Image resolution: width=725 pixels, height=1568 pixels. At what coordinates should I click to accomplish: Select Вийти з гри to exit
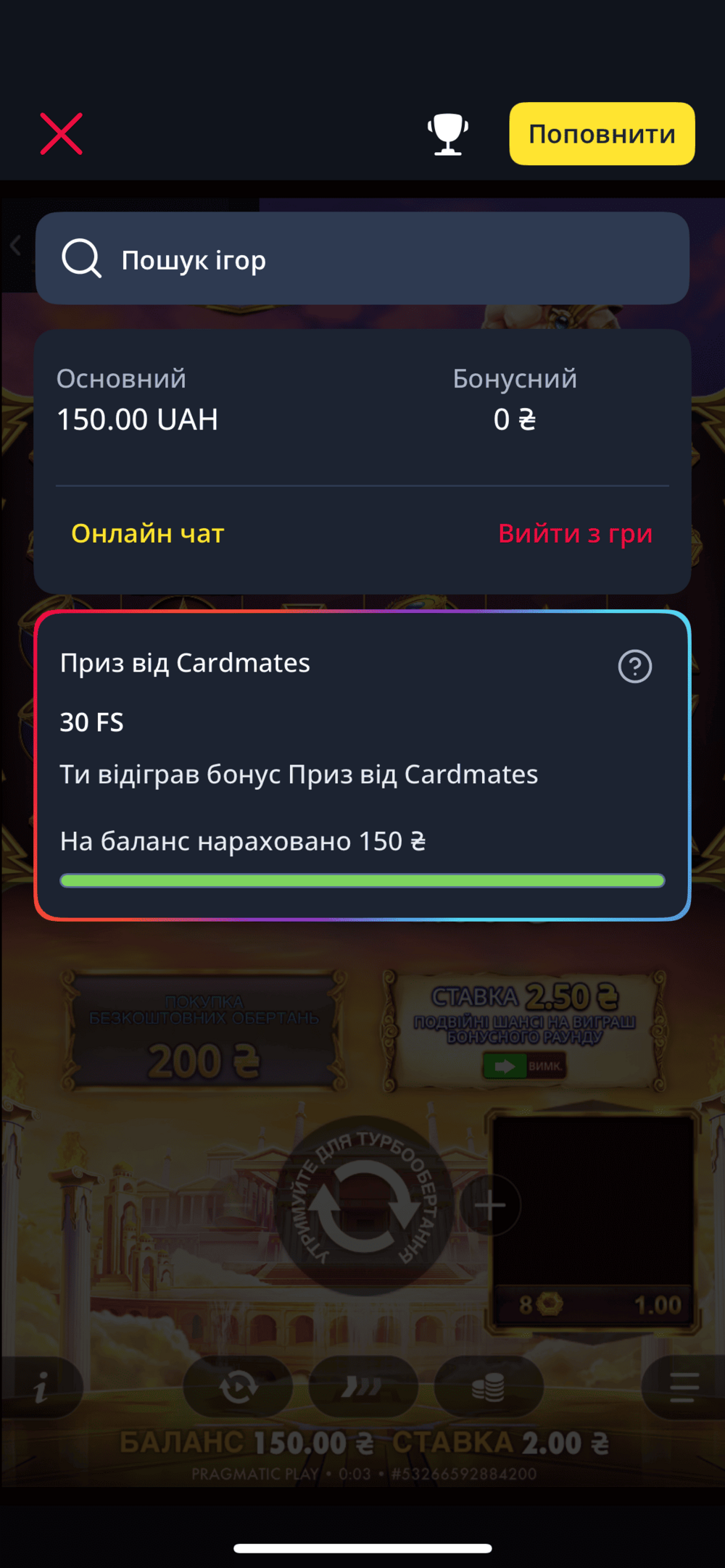576,533
